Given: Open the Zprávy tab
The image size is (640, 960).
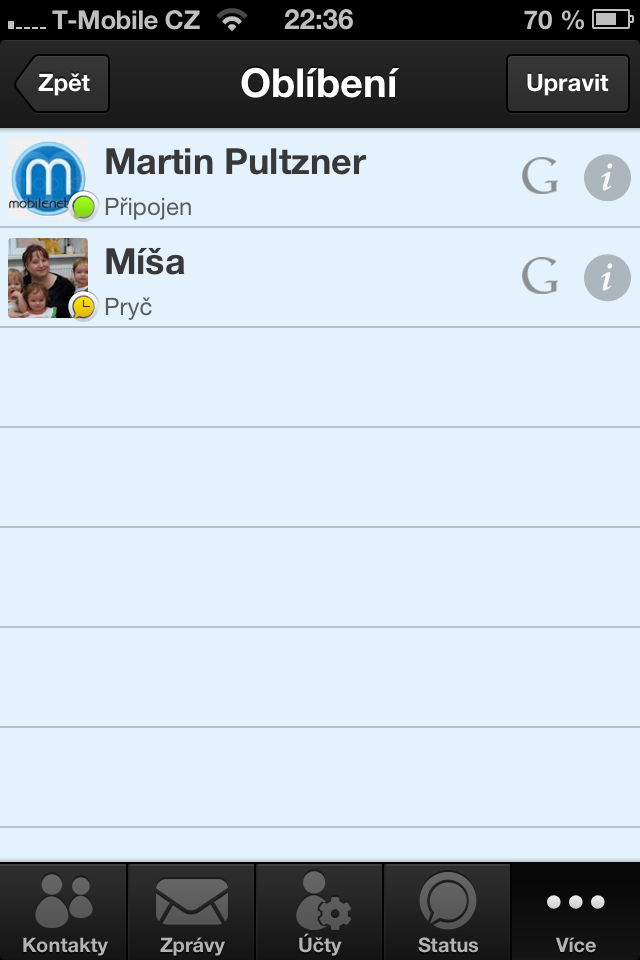Looking at the screenshot, I should coord(192,912).
